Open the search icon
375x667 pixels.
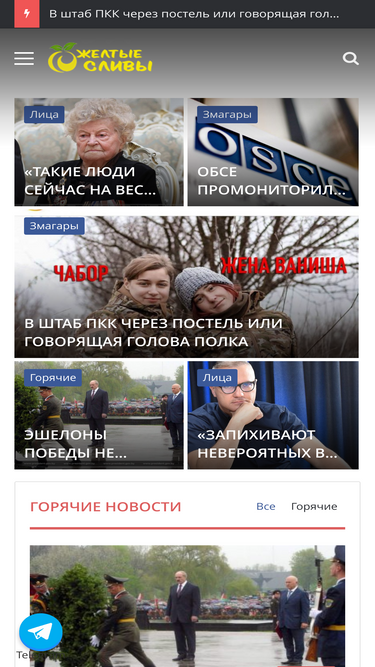(351, 59)
